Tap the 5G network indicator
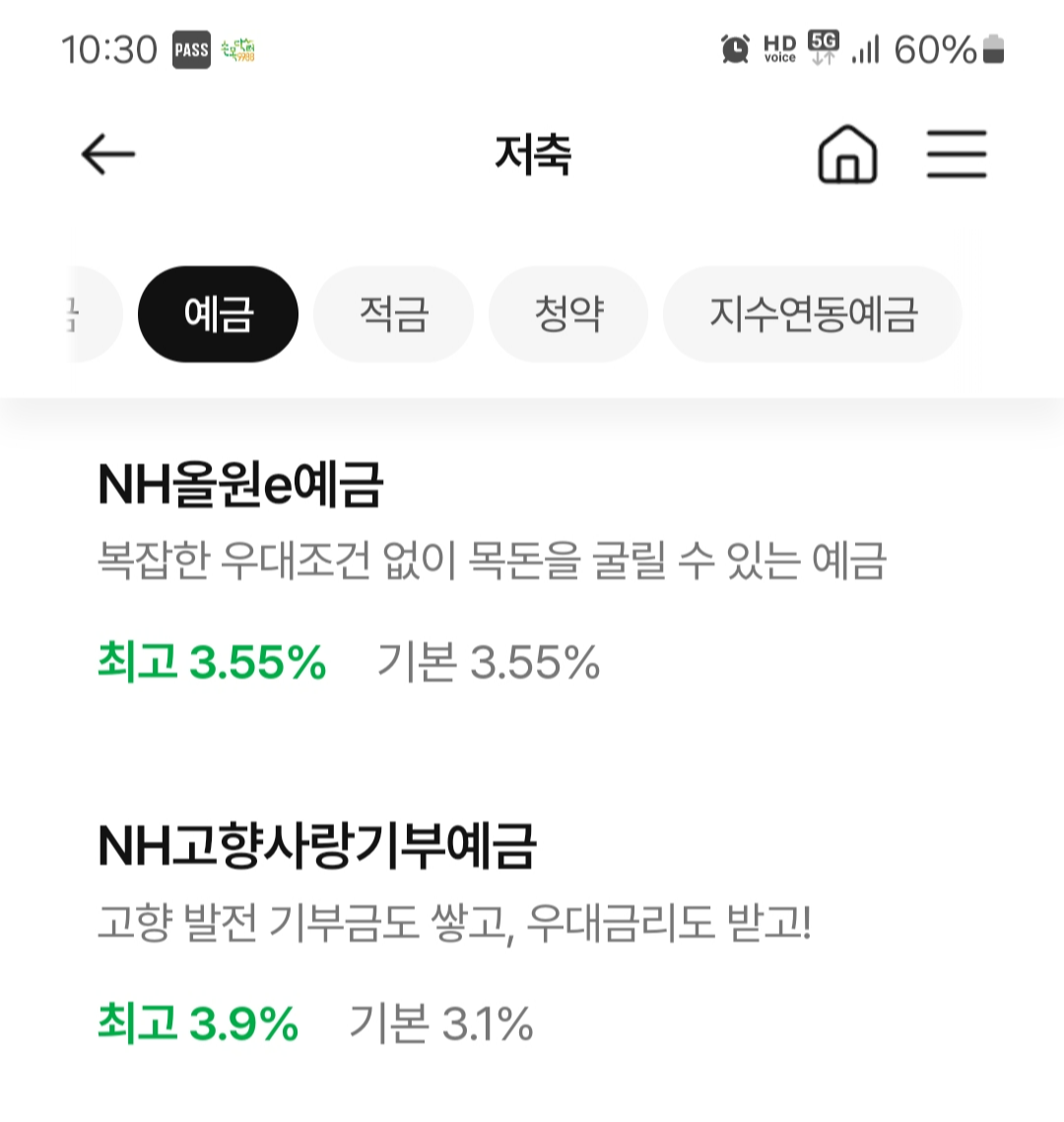This screenshot has width=1064, height=1122. point(822,47)
